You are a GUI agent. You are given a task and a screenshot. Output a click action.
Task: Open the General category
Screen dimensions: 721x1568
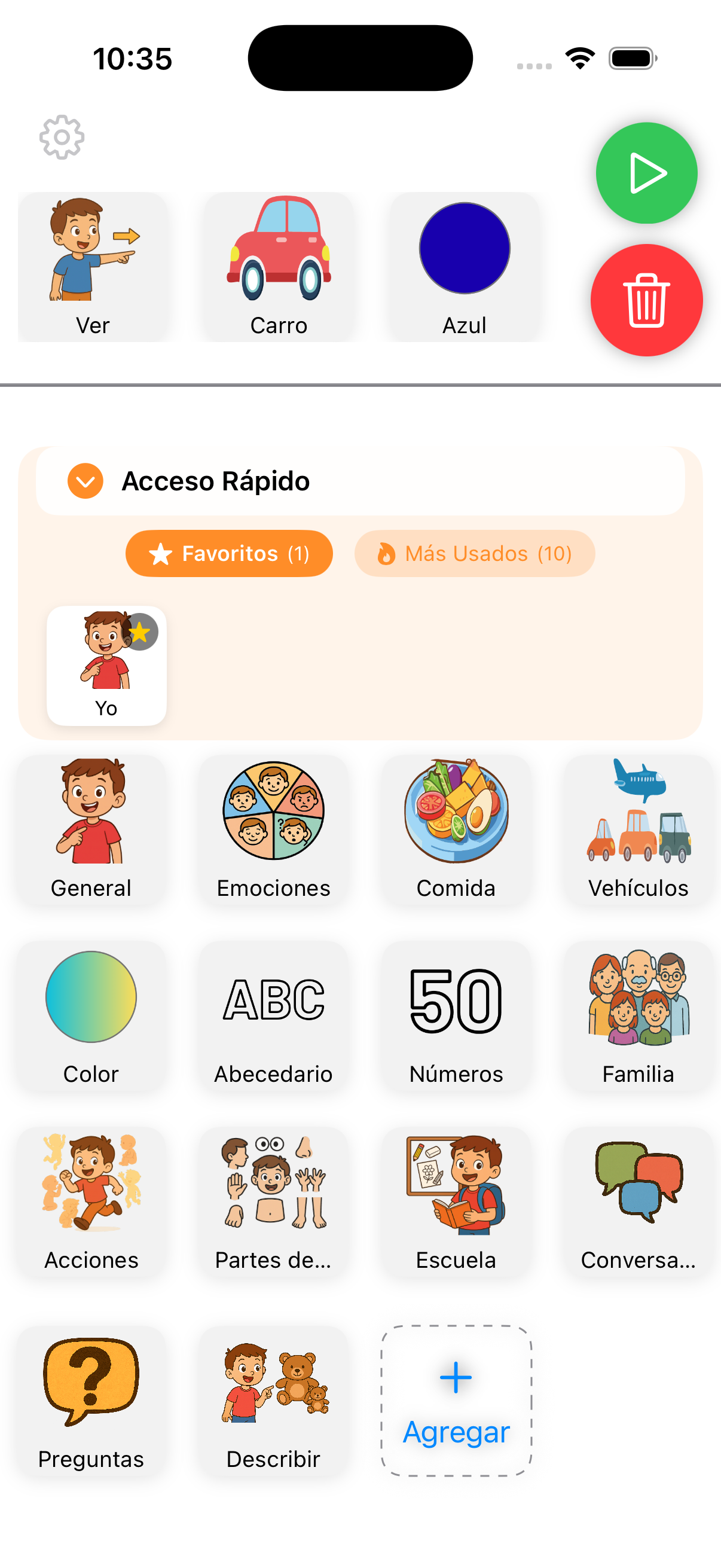91,830
